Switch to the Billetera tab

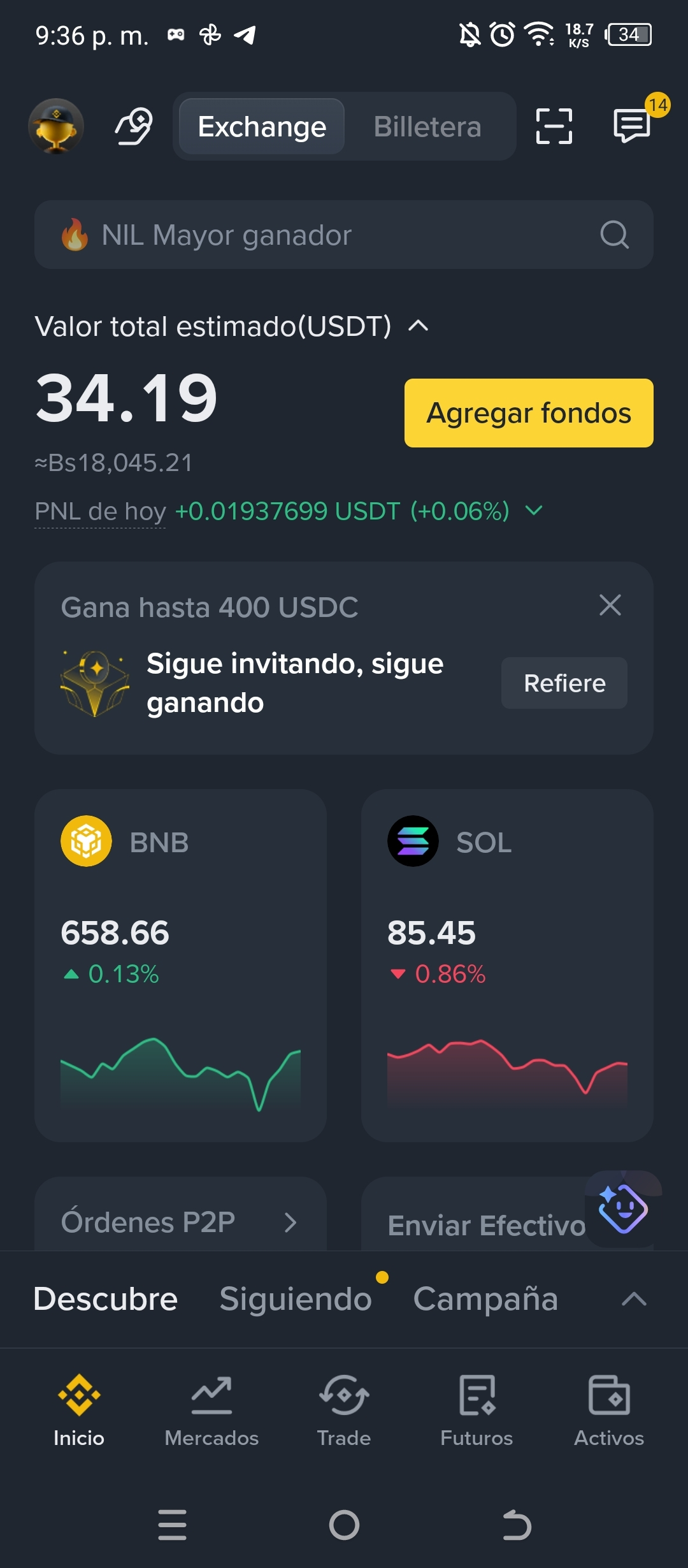point(427,126)
